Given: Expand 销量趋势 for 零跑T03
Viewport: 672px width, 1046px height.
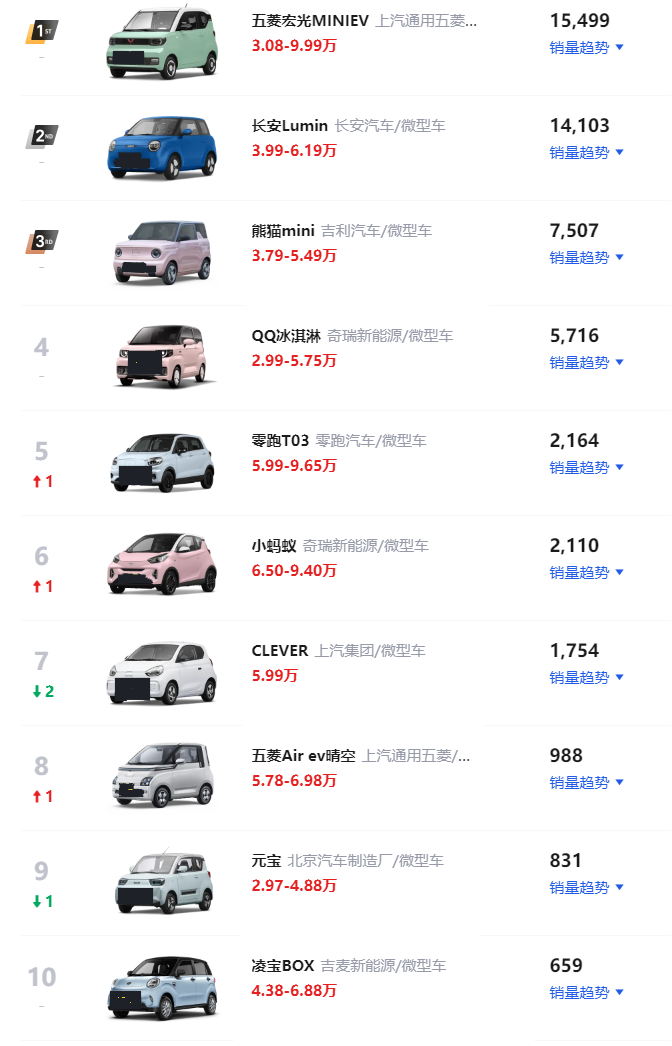Looking at the screenshot, I should click(586, 467).
